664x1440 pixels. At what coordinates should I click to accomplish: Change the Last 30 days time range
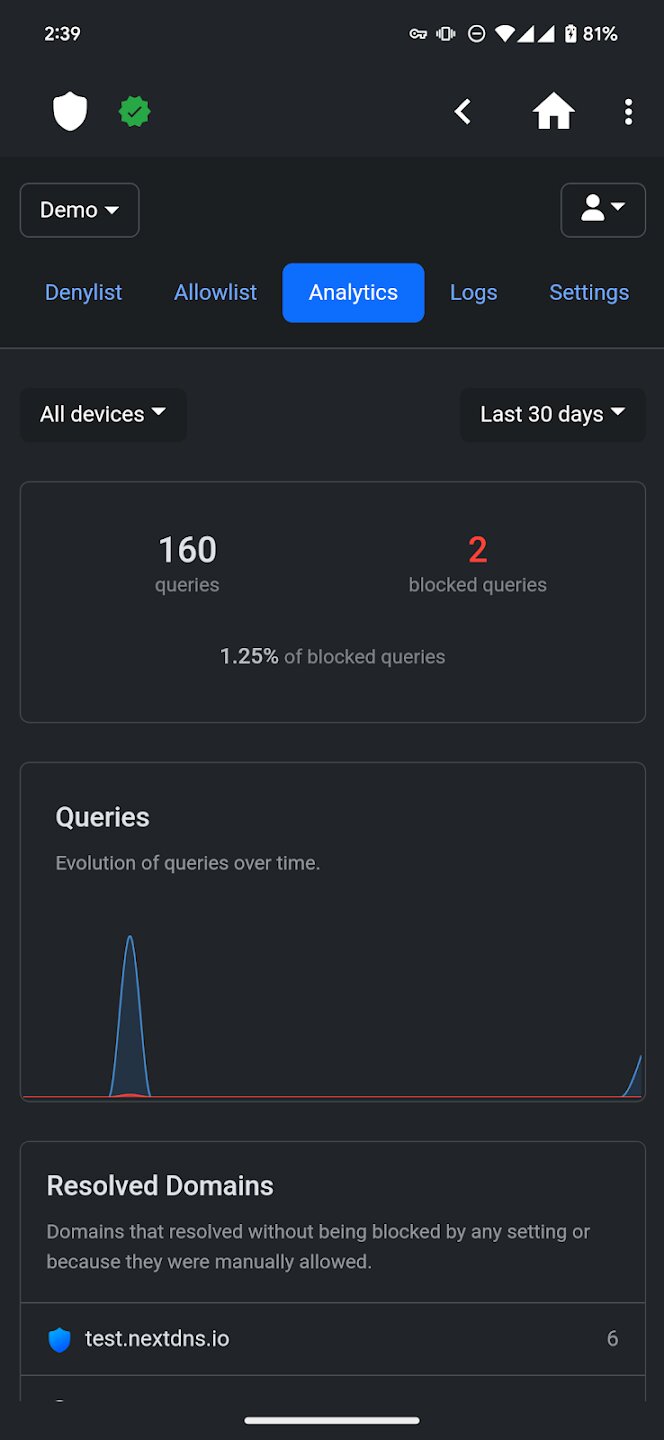tap(552, 414)
